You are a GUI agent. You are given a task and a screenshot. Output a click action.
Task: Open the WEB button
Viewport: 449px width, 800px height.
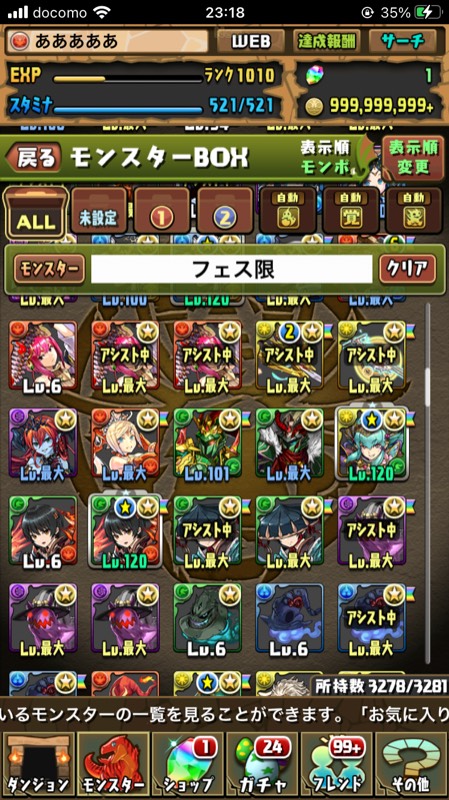tap(251, 42)
